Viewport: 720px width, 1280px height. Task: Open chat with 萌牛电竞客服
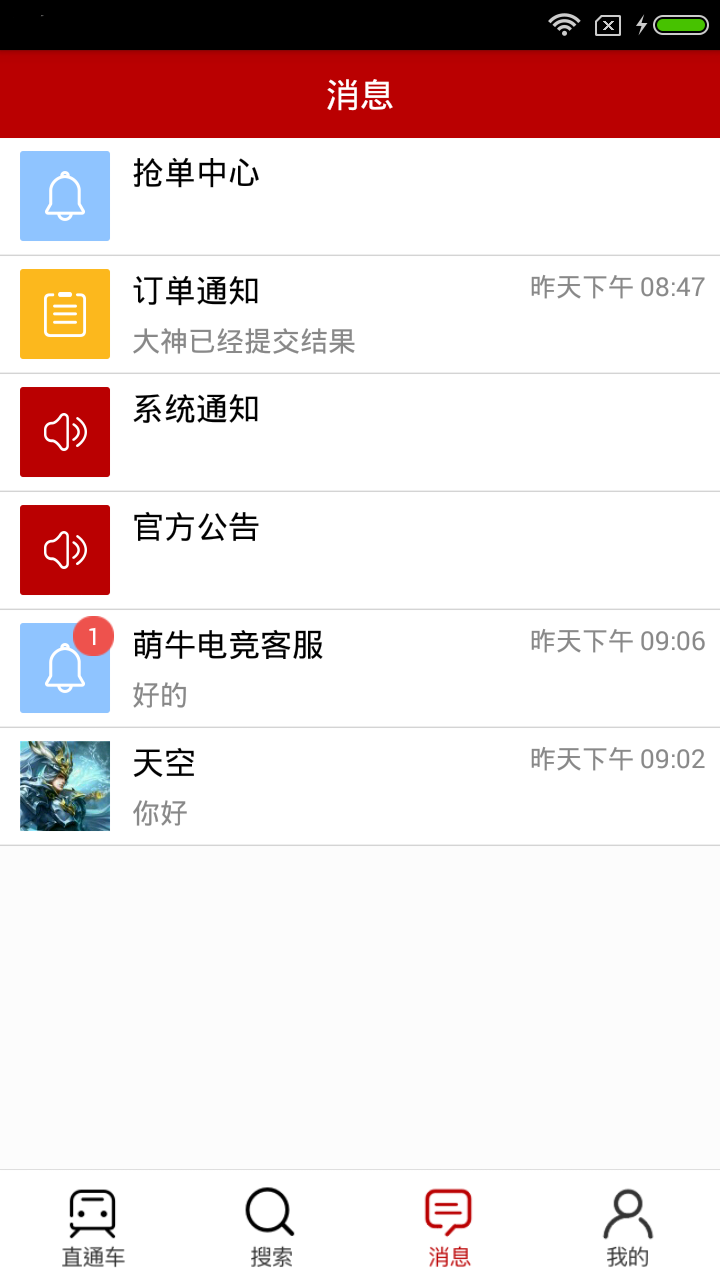click(x=360, y=668)
